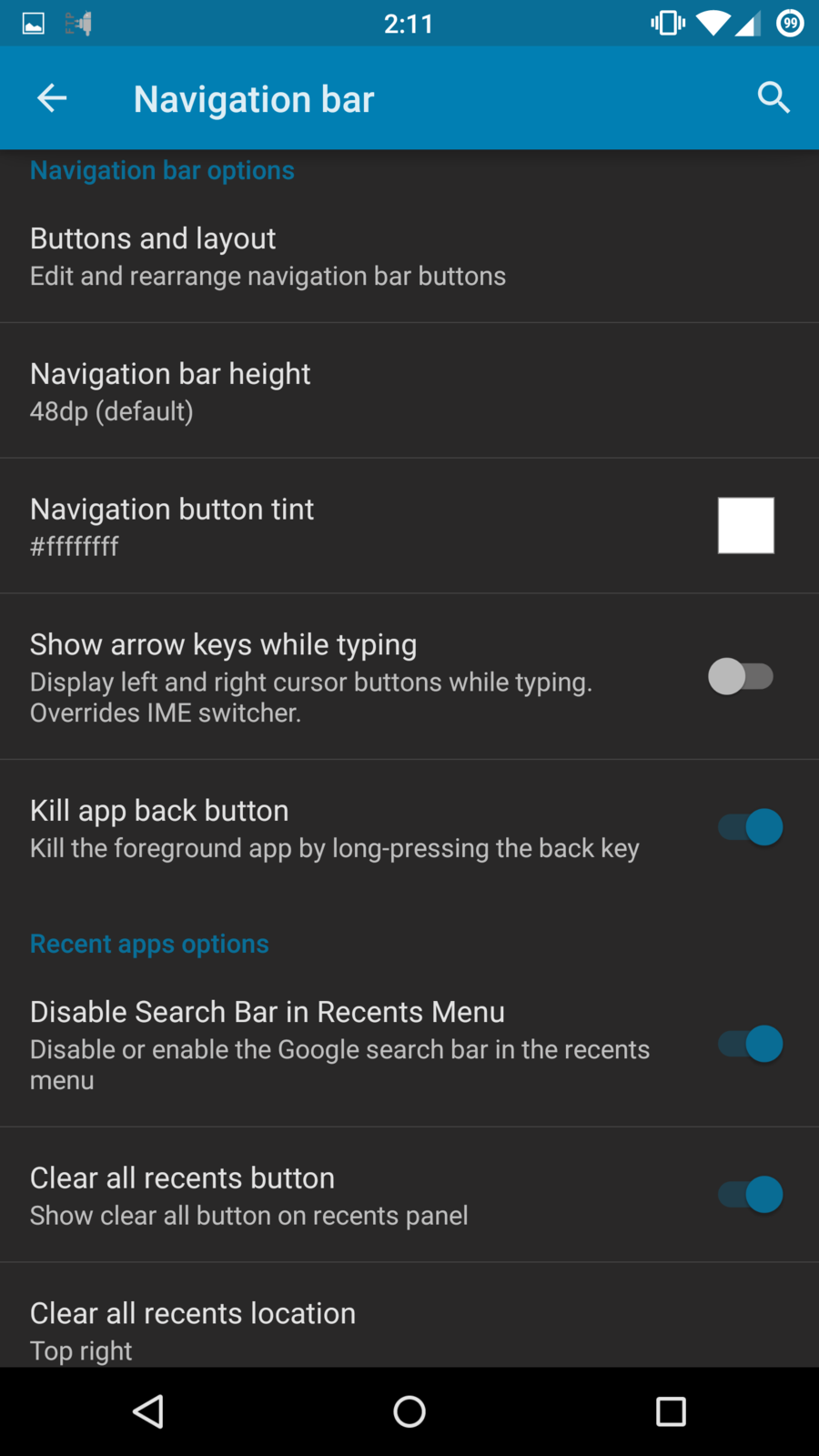The height and width of the screenshot is (1456, 819).
Task: Open recent apps from navigation bar
Action: pos(671,1411)
